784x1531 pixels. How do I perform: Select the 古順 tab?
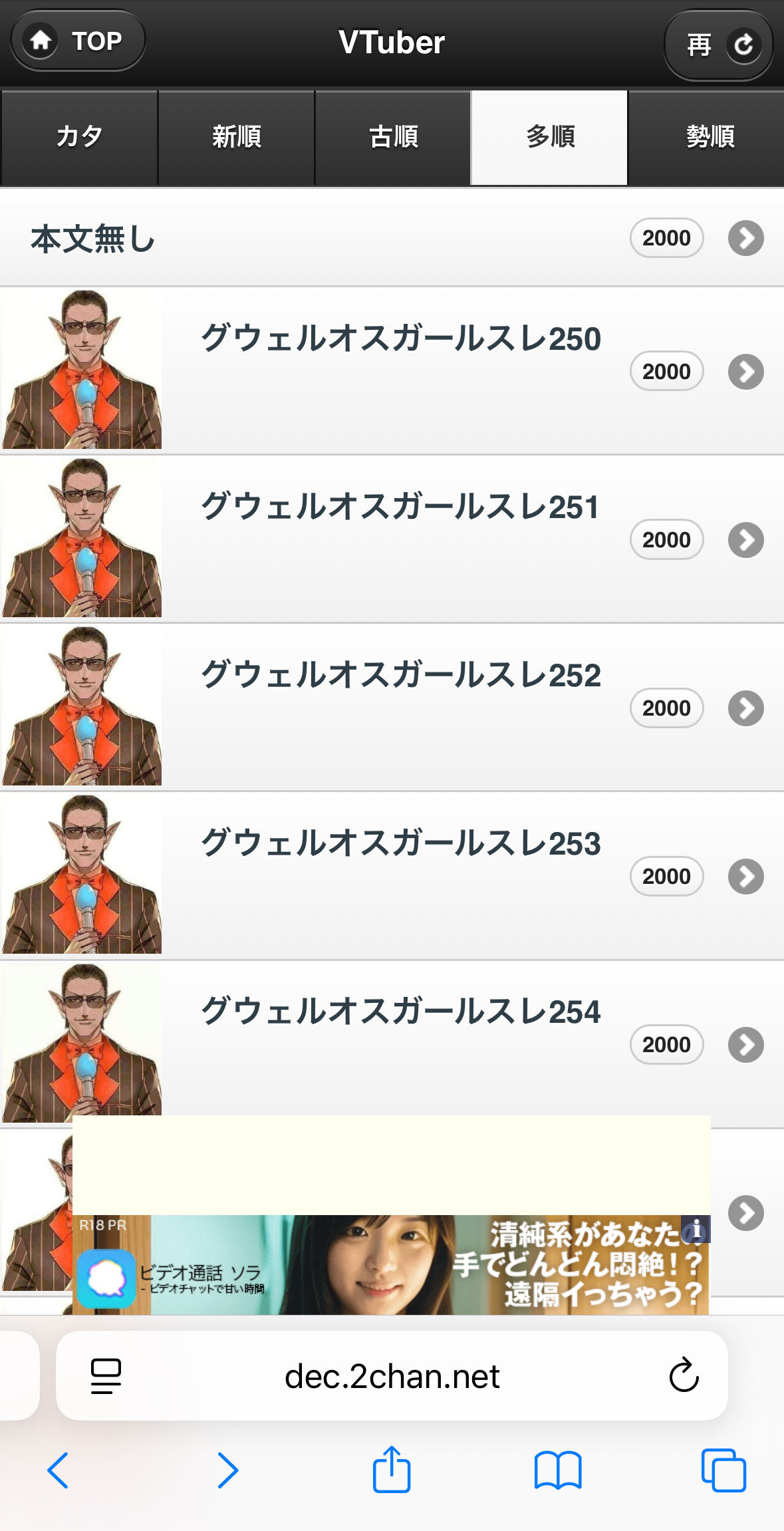(x=393, y=137)
